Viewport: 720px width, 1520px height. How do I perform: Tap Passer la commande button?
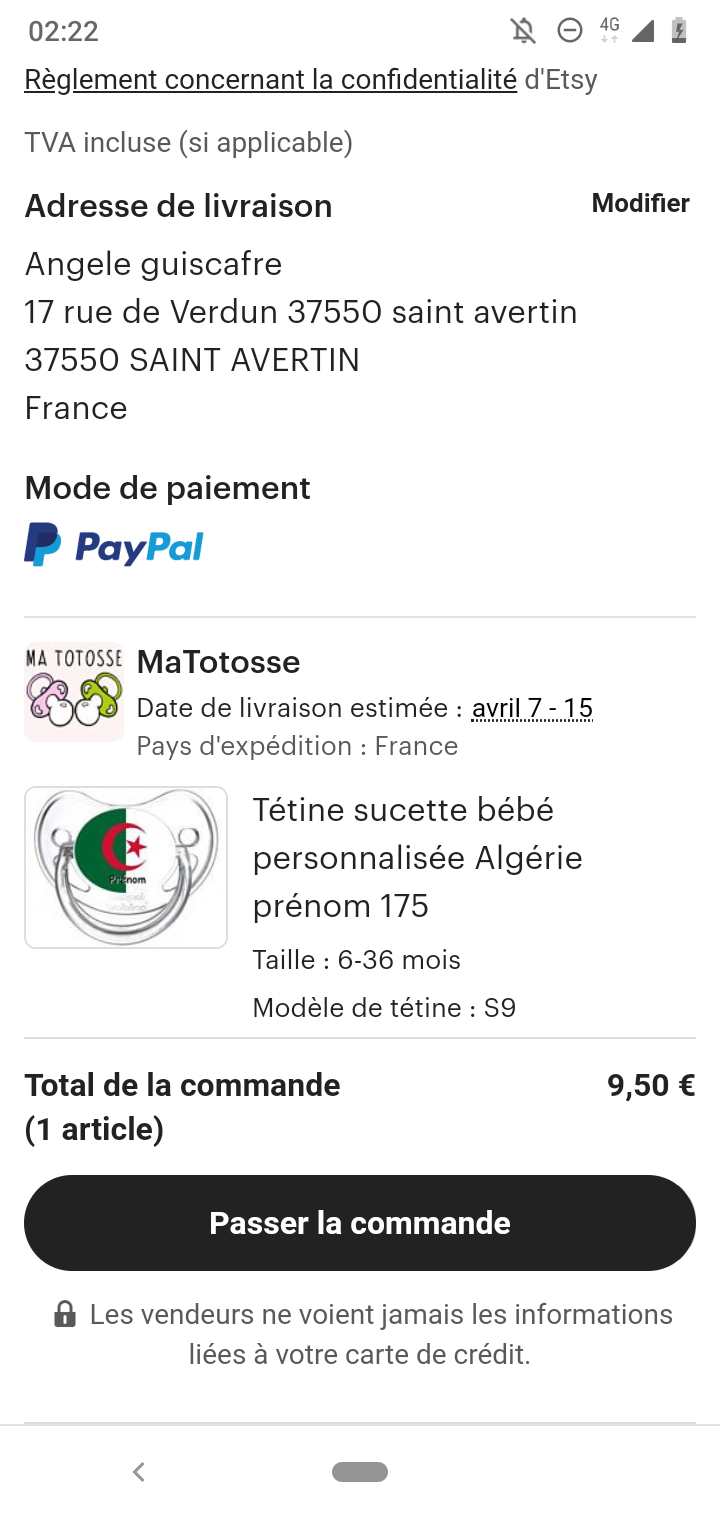(x=360, y=1223)
